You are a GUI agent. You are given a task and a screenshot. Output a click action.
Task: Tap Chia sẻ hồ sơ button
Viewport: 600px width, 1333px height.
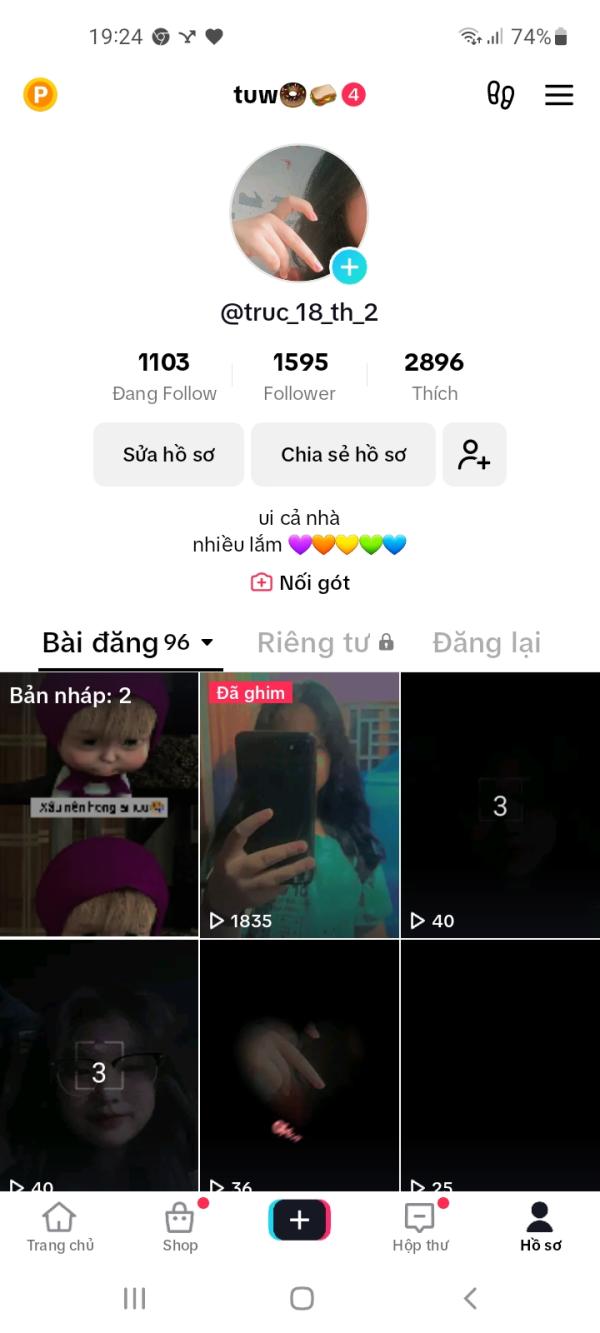pyautogui.click(x=343, y=454)
